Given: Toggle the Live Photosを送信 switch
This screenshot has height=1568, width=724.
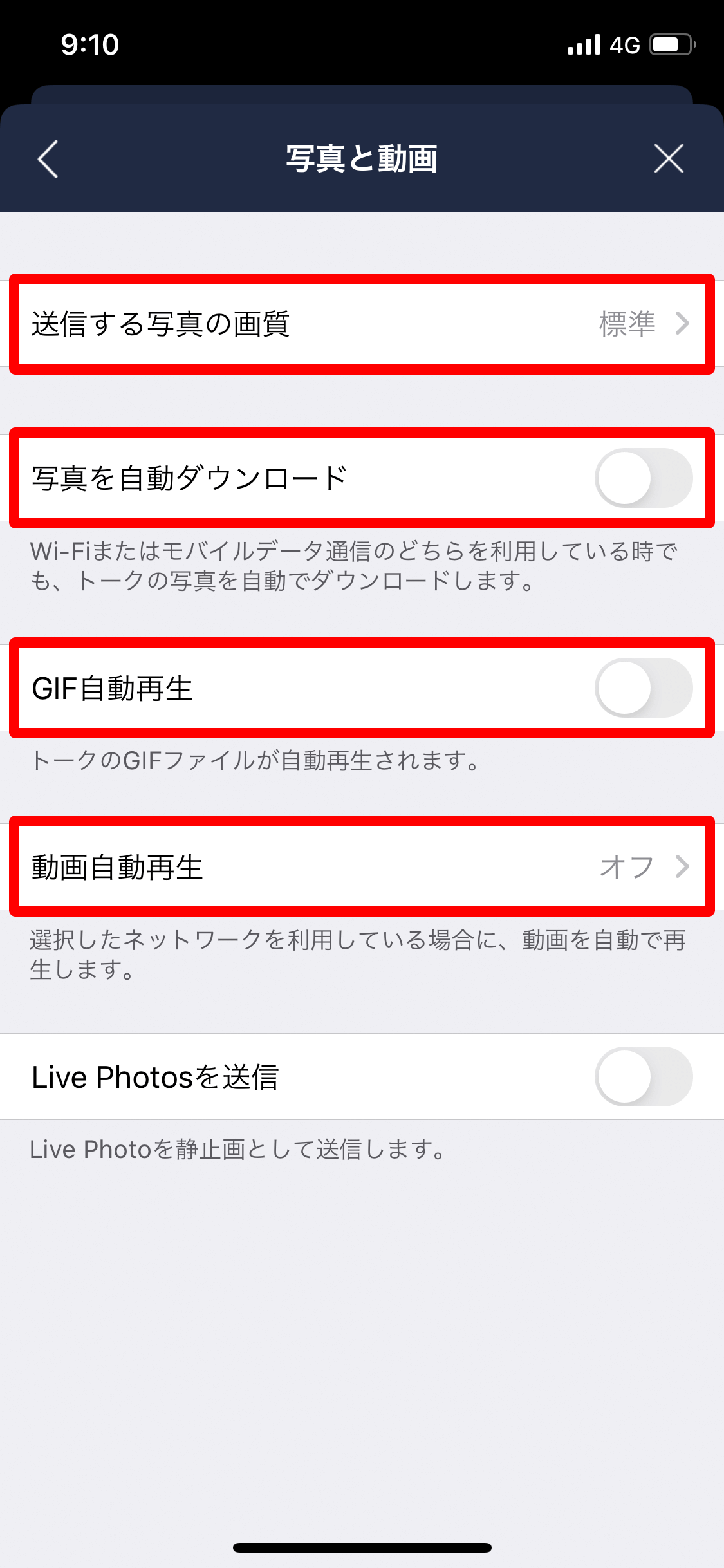Looking at the screenshot, I should coord(643,1077).
